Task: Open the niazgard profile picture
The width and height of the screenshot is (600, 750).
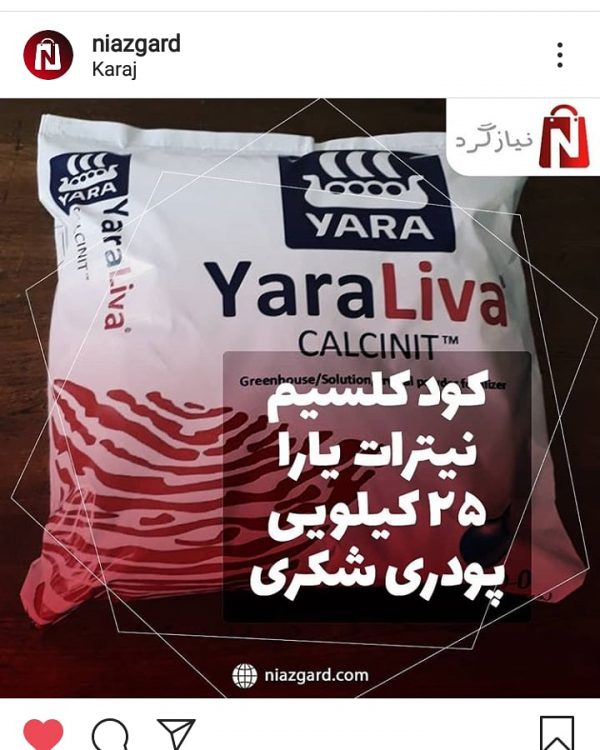Action: (x=48, y=56)
